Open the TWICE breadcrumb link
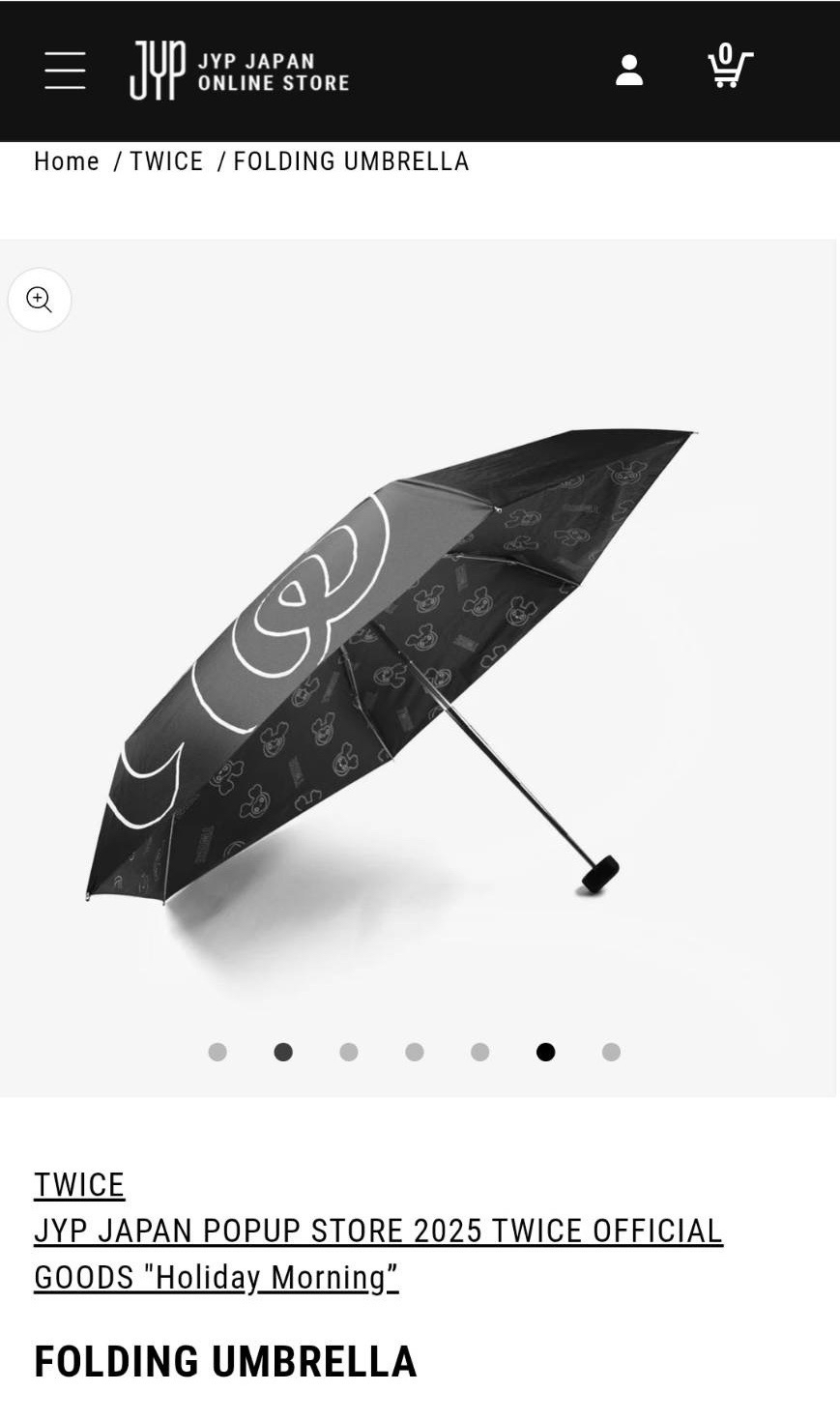This screenshot has height=1420, width=840. 166,161
